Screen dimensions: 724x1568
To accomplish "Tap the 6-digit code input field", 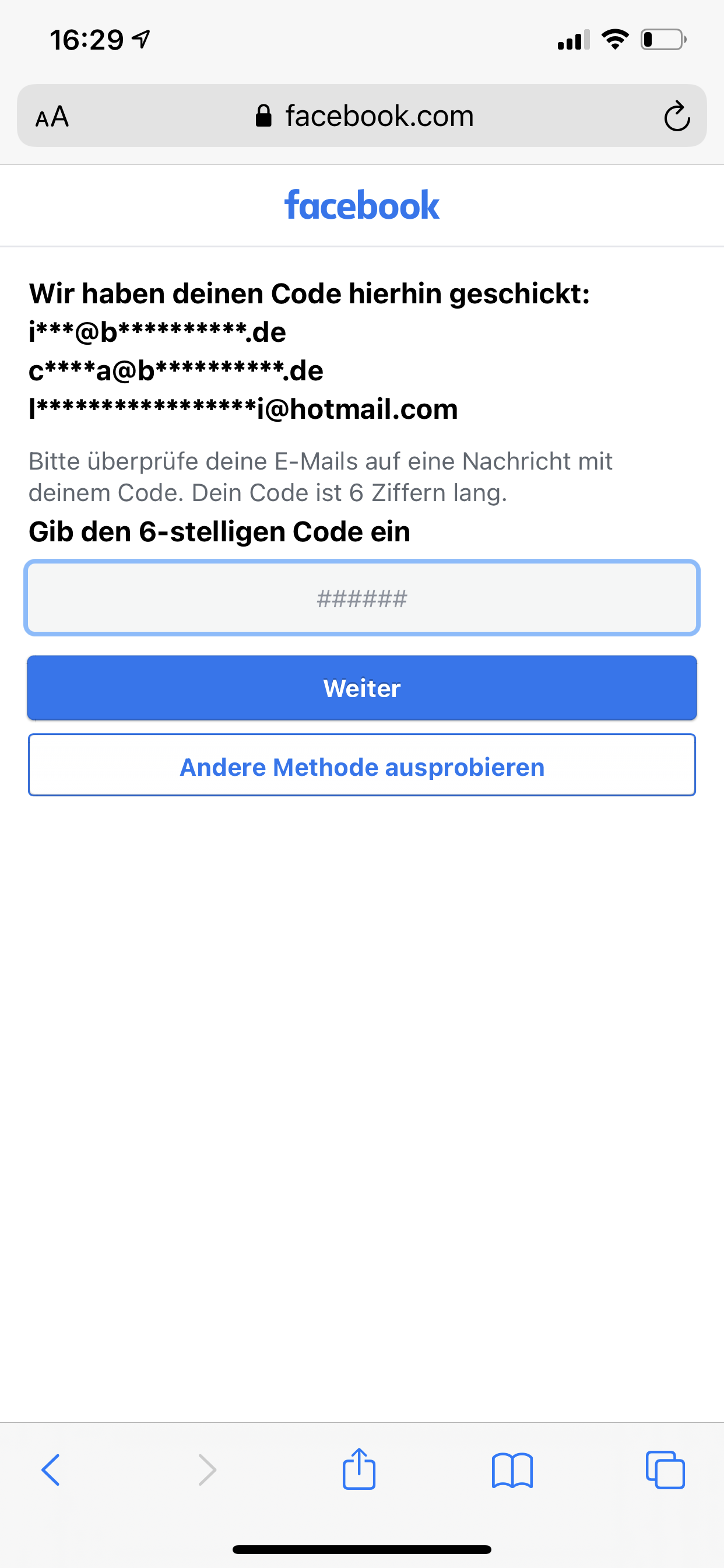I will pos(362,598).
